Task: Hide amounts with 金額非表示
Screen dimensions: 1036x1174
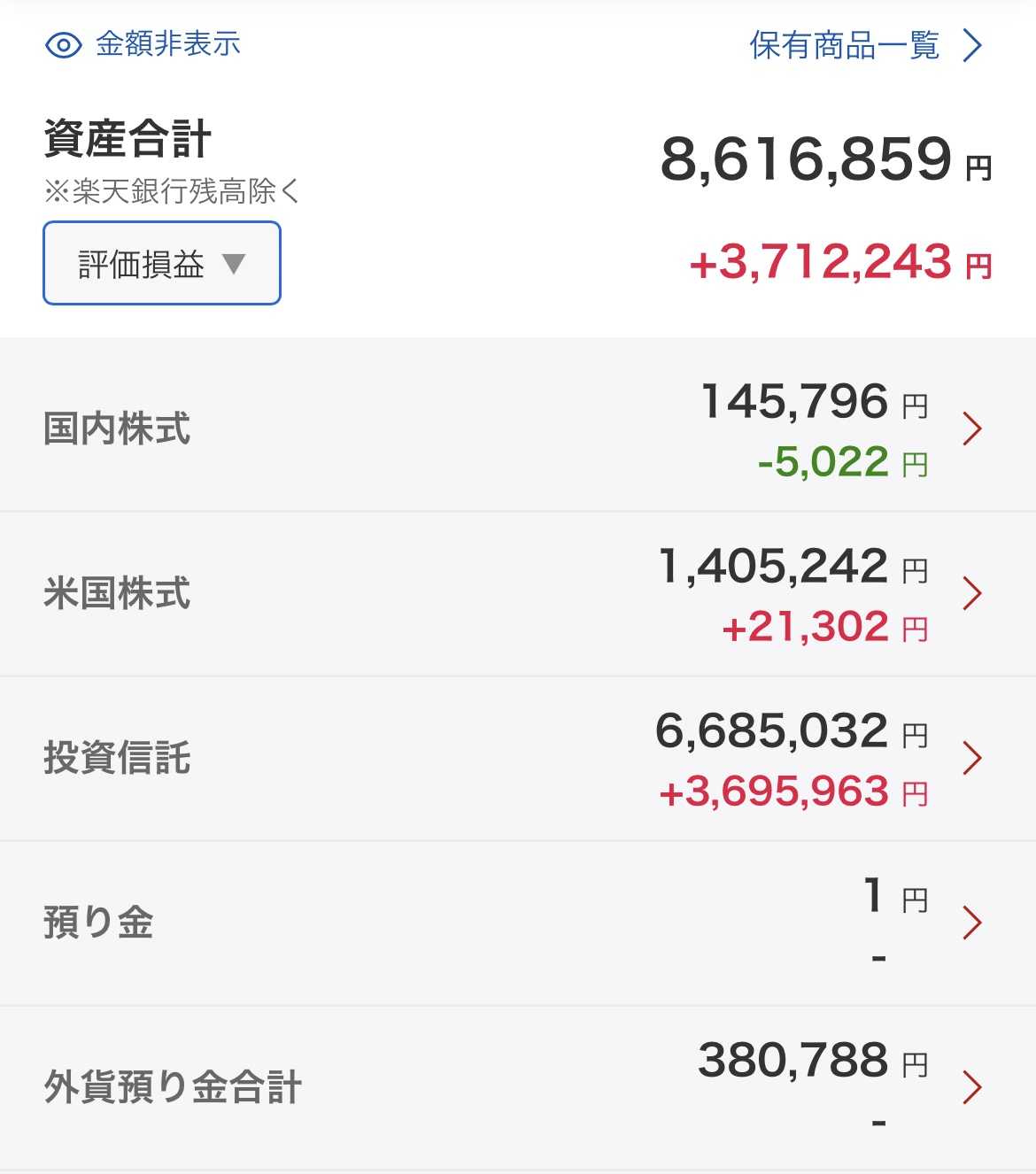Action: coord(143,44)
